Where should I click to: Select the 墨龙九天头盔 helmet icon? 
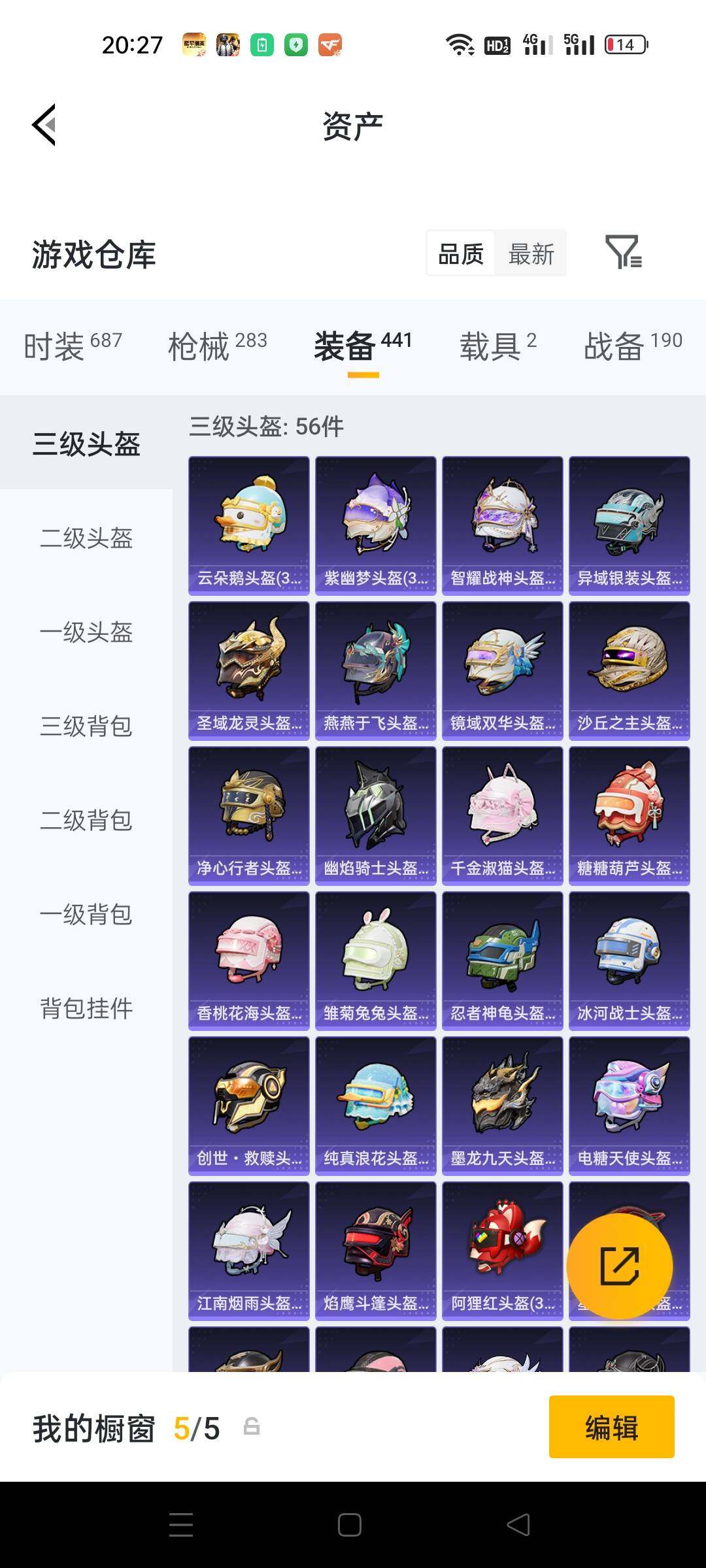pyautogui.click(x=501, y=1104)
